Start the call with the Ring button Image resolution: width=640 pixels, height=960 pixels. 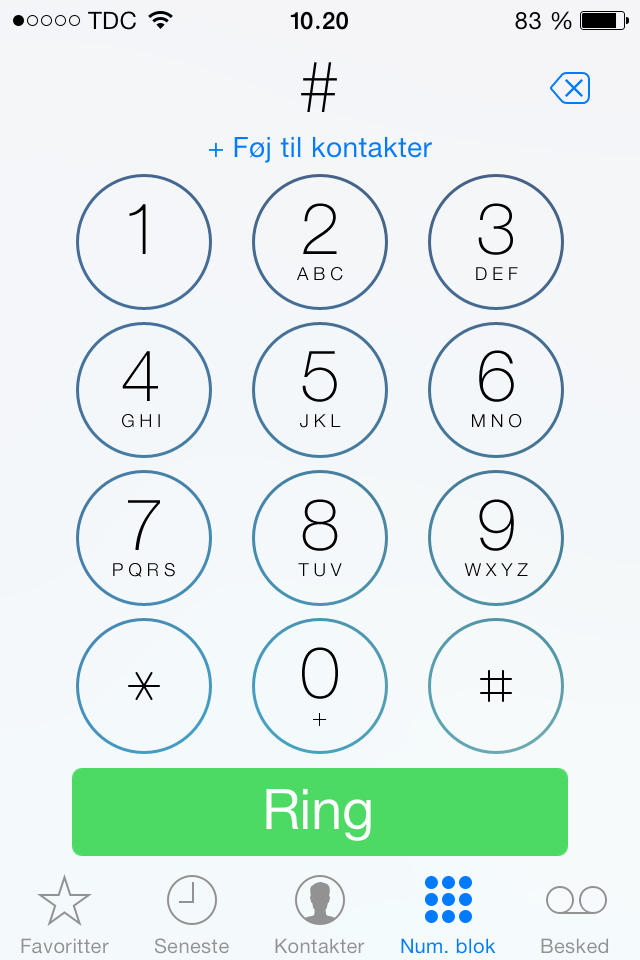tap(320, 812)
